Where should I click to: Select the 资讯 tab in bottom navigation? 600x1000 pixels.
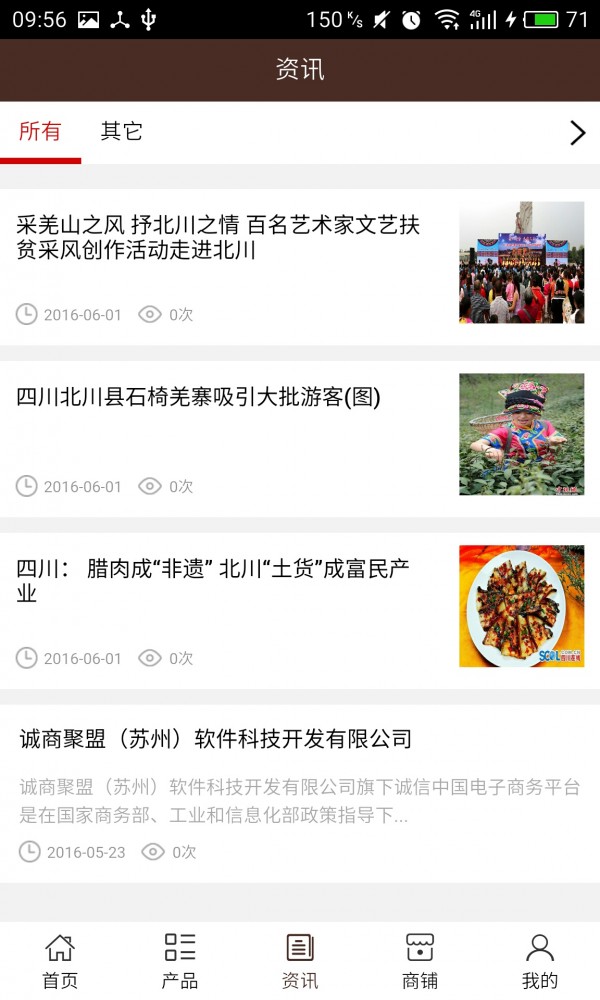300,961
